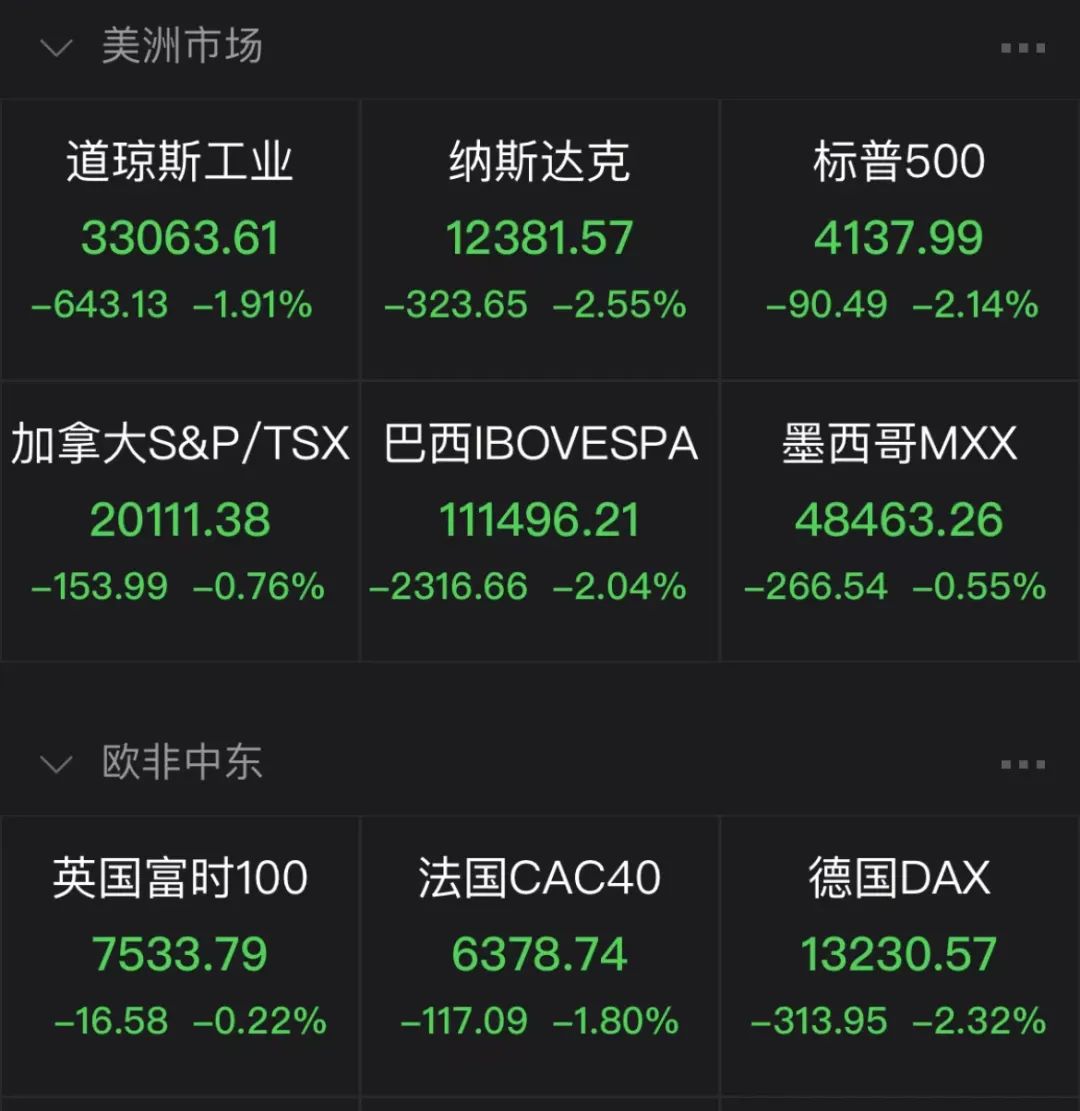Collapse the 美洲市场 section chevron
Image resolution: width=1080 pixels, height=1111 pixels.
(57, 46)
